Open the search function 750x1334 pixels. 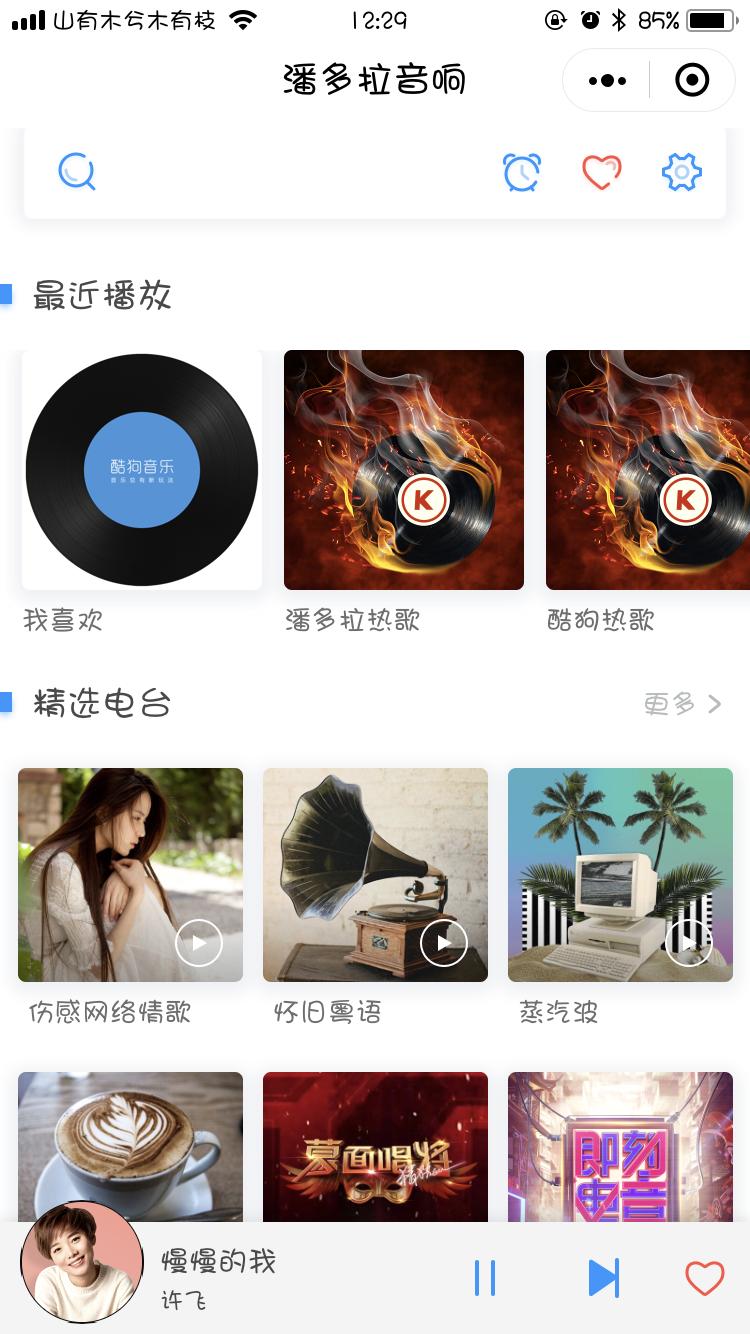[x=76, y=170]
